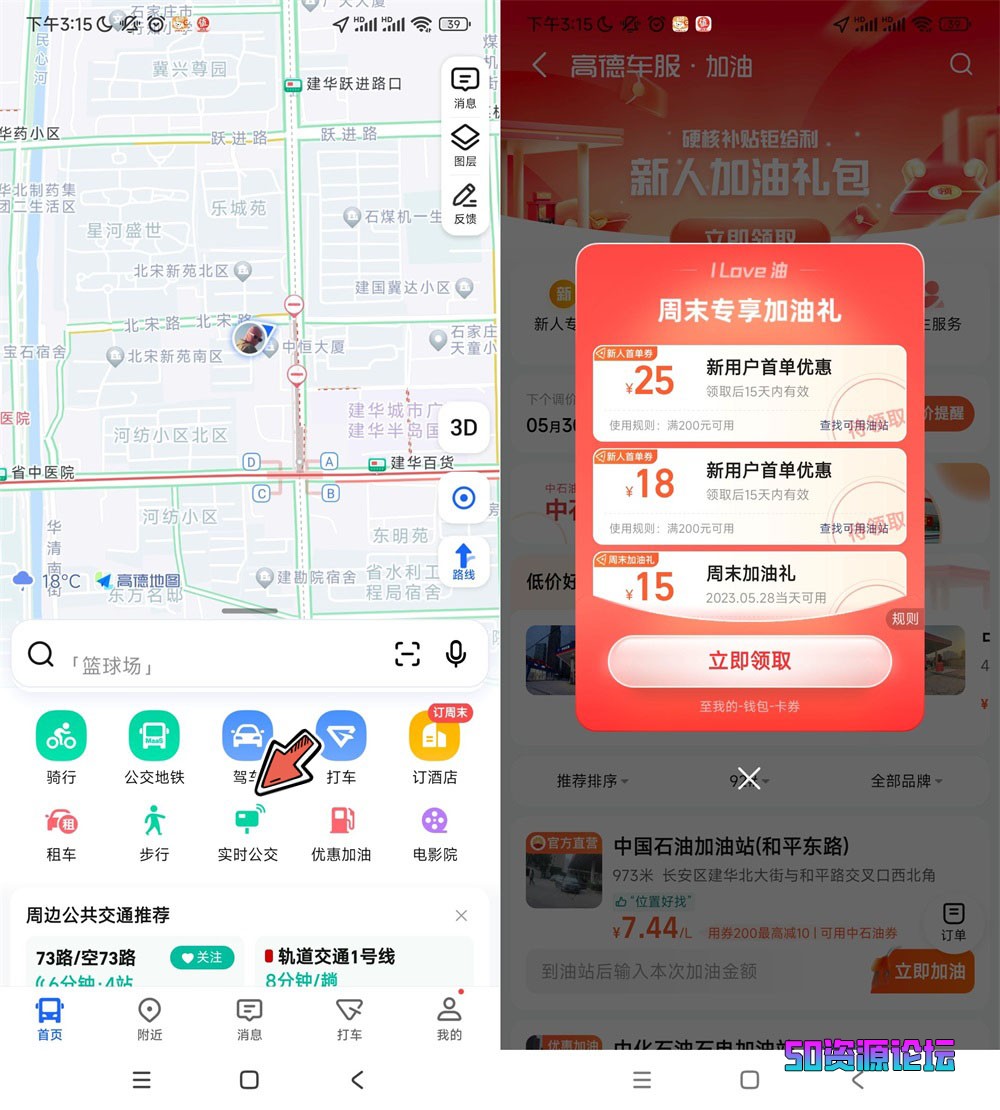1000x1110 pixels.
Task: Switch to the 附近 nearby tab
Action: click(x=150, y=1019)
